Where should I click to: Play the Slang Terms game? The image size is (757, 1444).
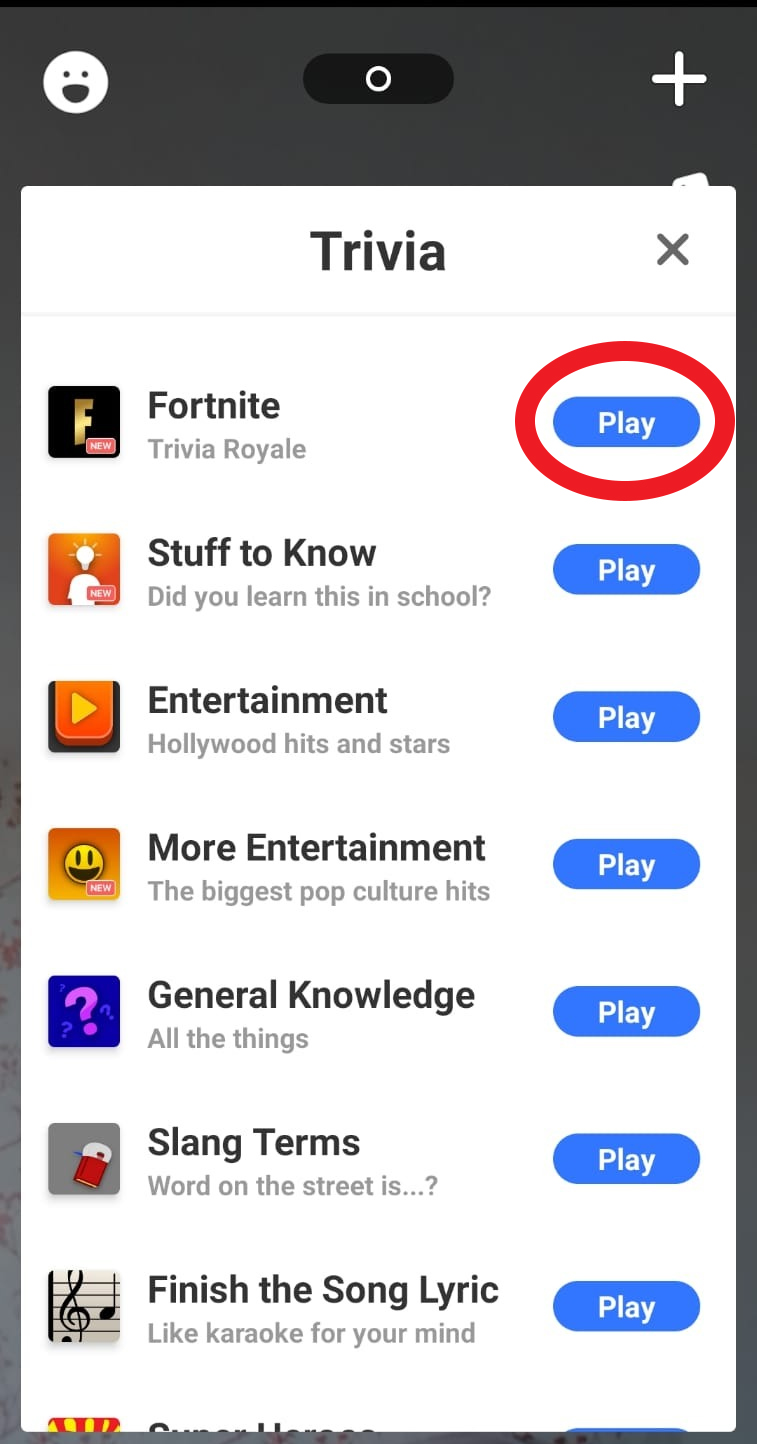pos(626,1158)
